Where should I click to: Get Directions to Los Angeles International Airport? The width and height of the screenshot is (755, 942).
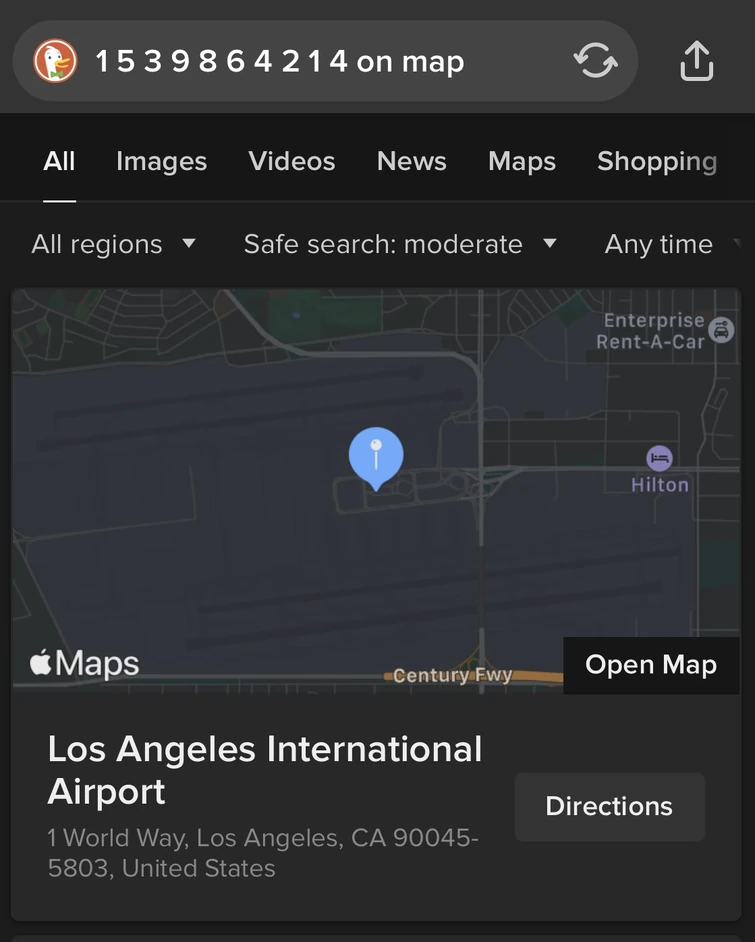(609, 807)
